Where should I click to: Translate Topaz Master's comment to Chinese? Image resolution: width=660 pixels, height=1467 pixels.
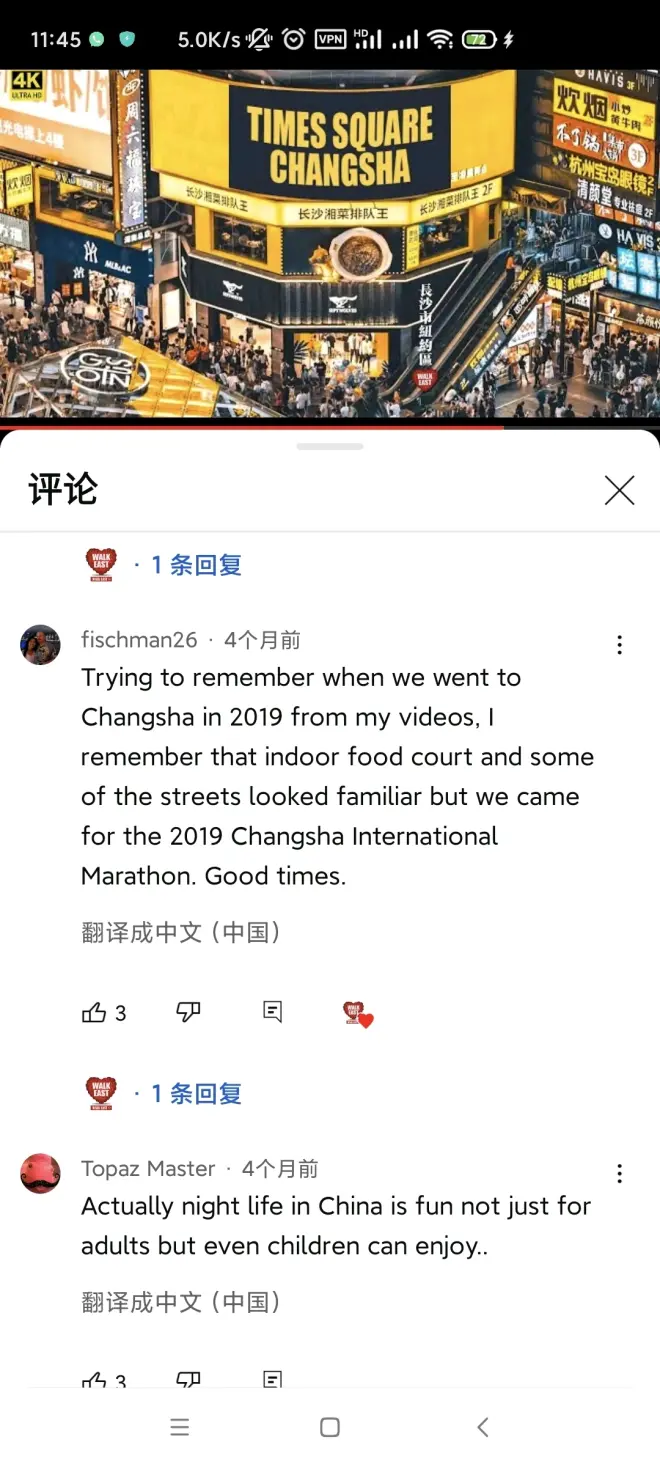click(181, 1302)
